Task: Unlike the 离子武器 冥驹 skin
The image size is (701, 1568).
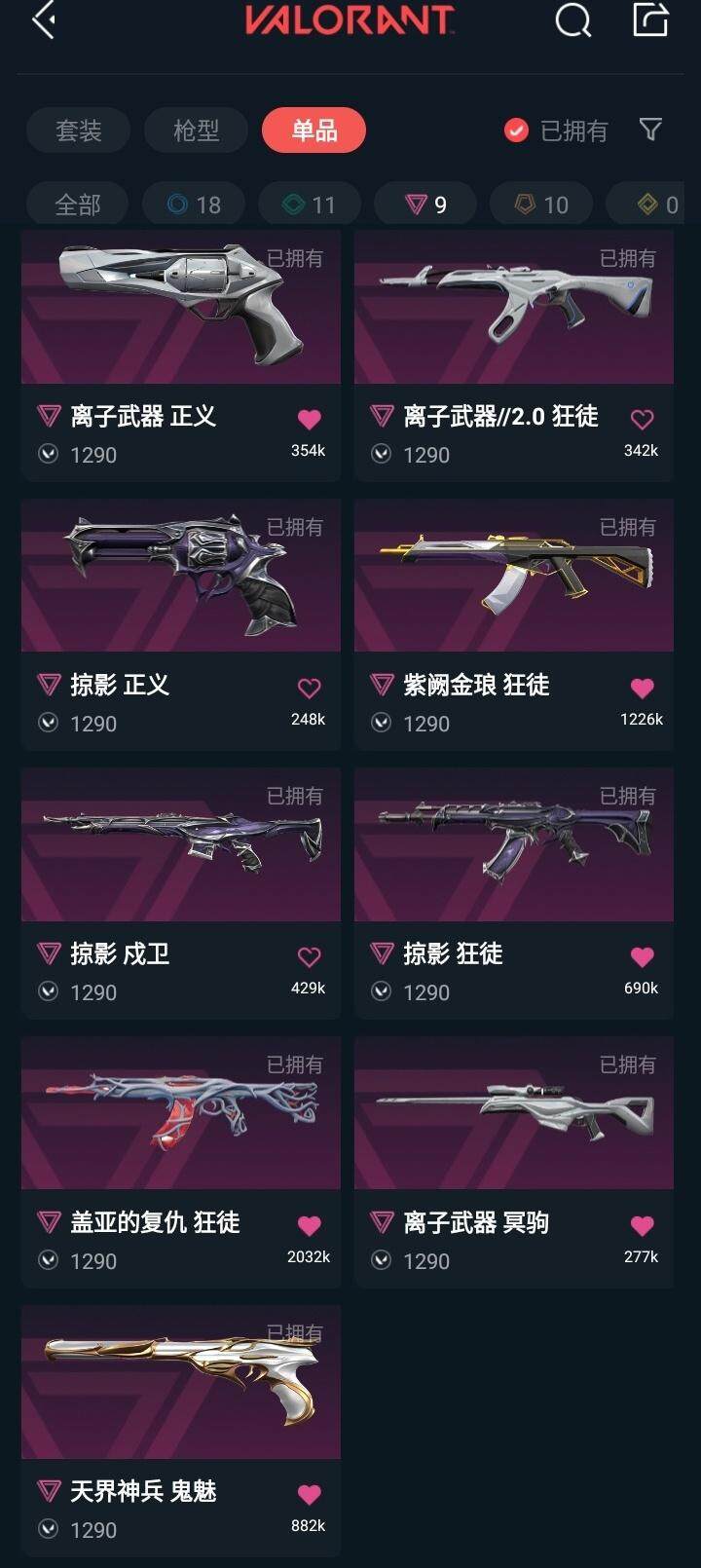Action: [x=642, y=1226]
